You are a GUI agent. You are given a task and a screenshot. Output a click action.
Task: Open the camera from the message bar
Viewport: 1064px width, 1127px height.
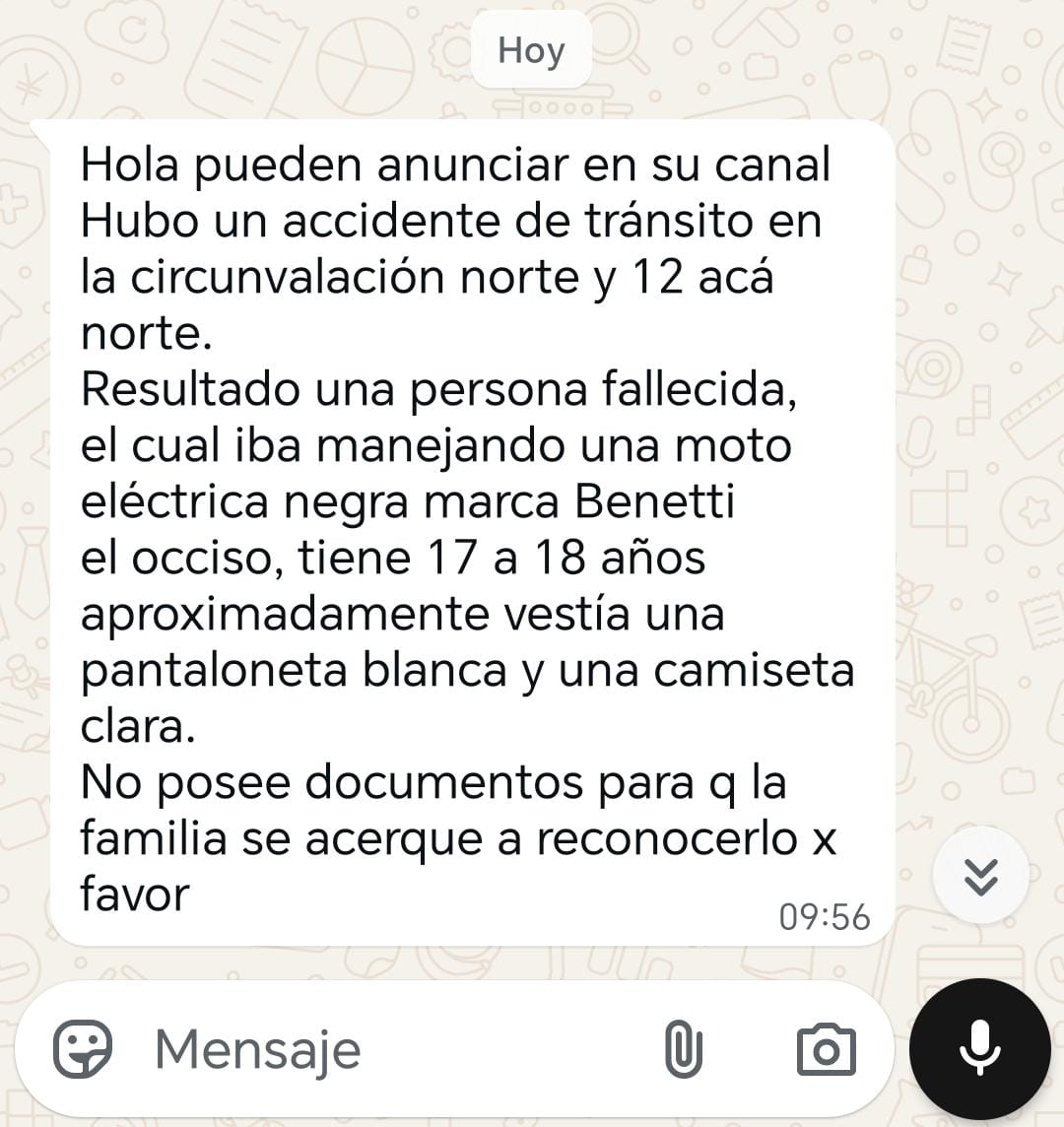click(x=826, y=1050)
